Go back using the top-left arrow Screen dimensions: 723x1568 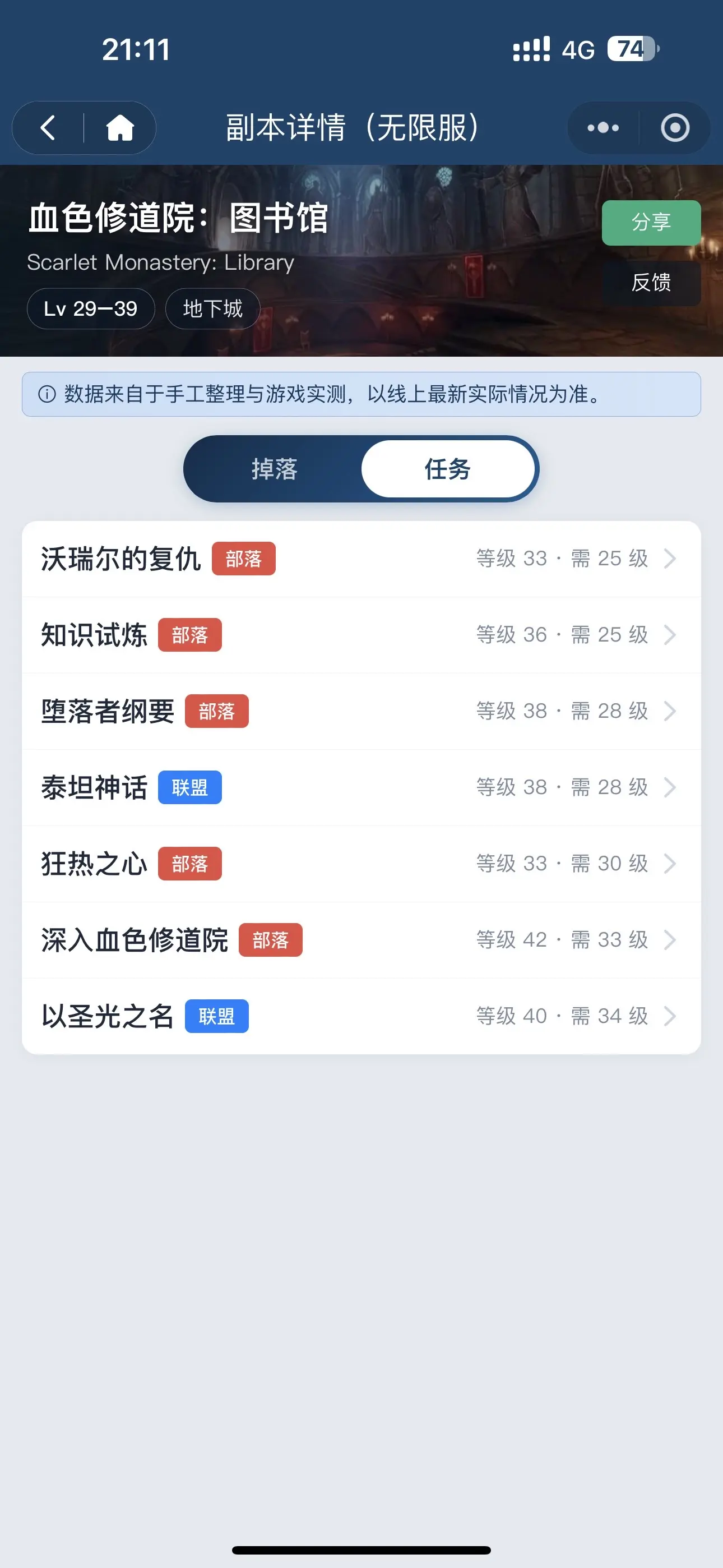tap(48, 128)
